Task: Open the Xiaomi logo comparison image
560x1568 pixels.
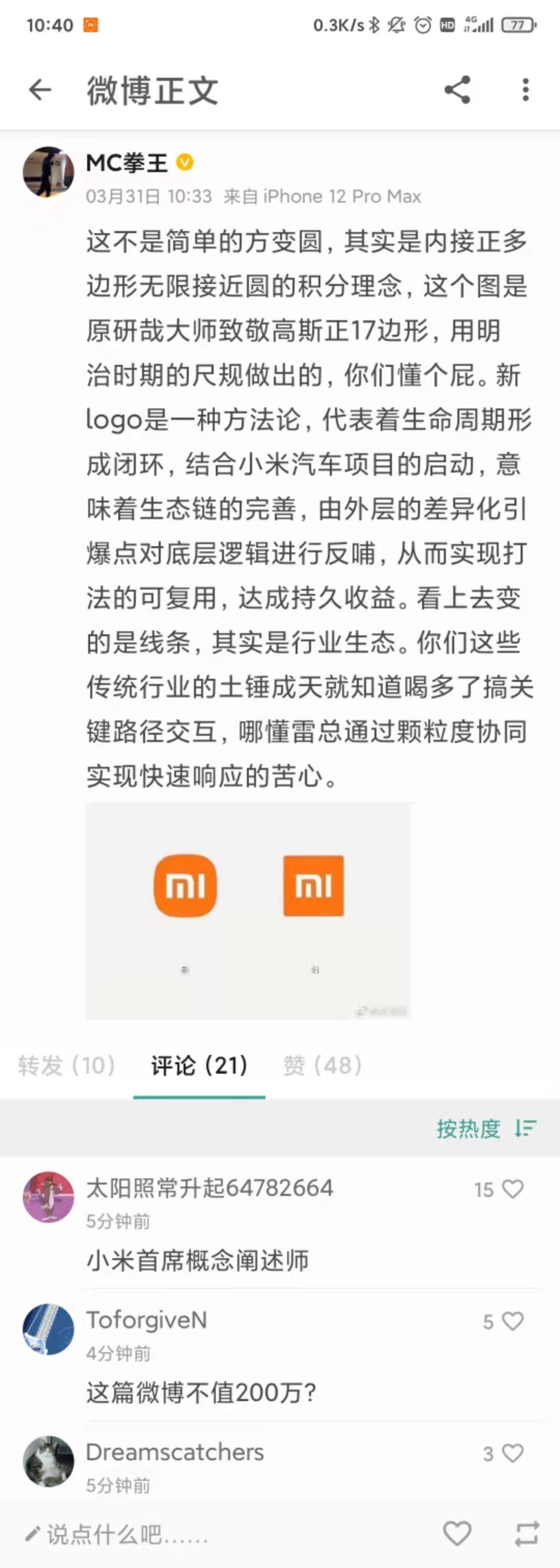Action: [248, 910]
